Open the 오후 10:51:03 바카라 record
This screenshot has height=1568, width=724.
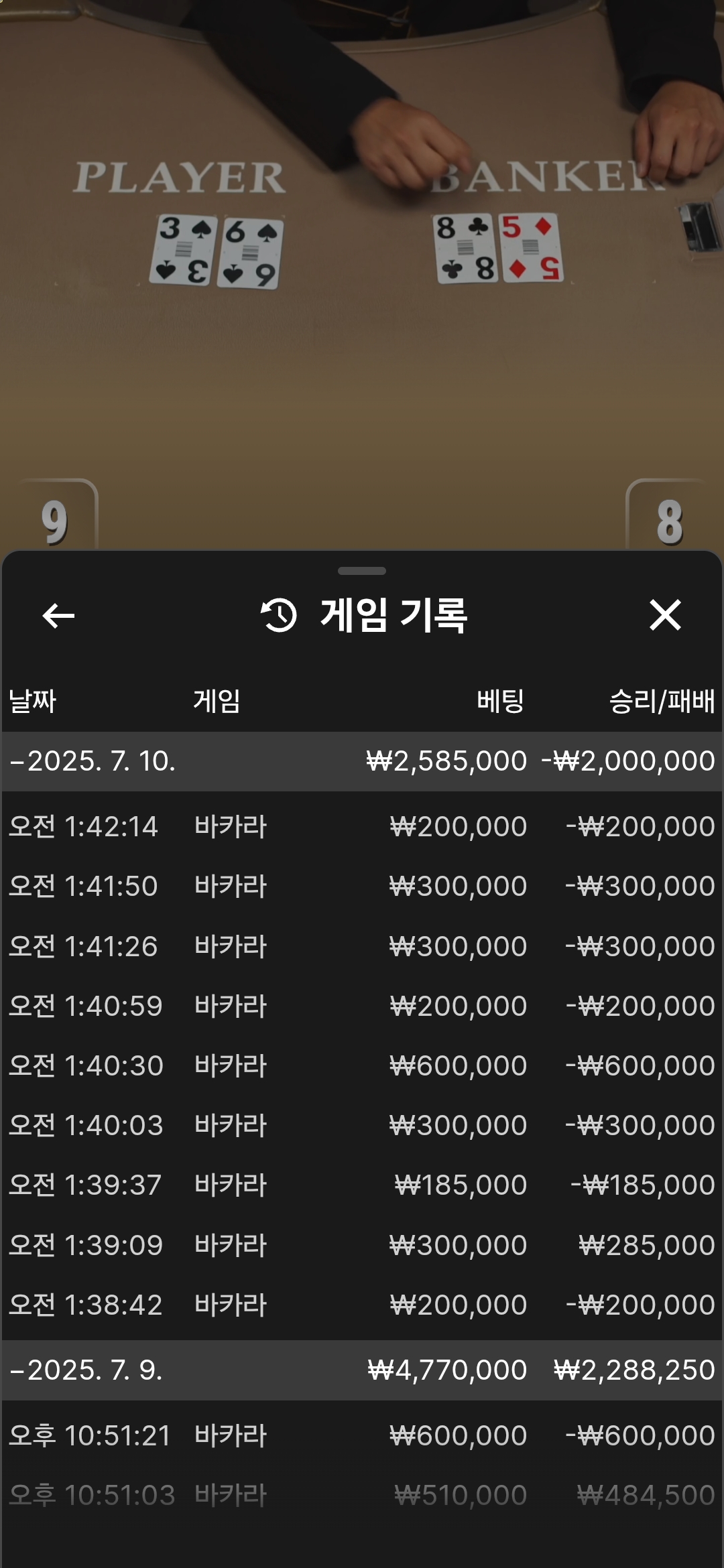point(362,1495)
